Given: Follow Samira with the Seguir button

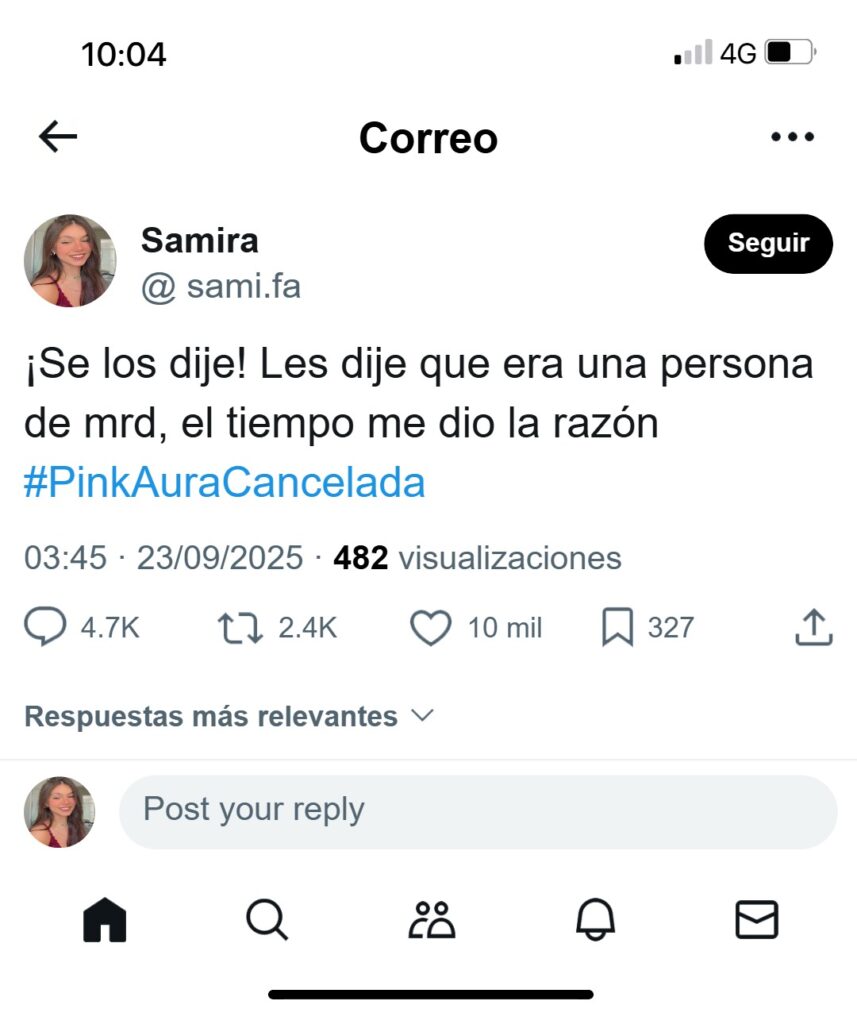Looking at the screenshot, I should click(768, 243).
